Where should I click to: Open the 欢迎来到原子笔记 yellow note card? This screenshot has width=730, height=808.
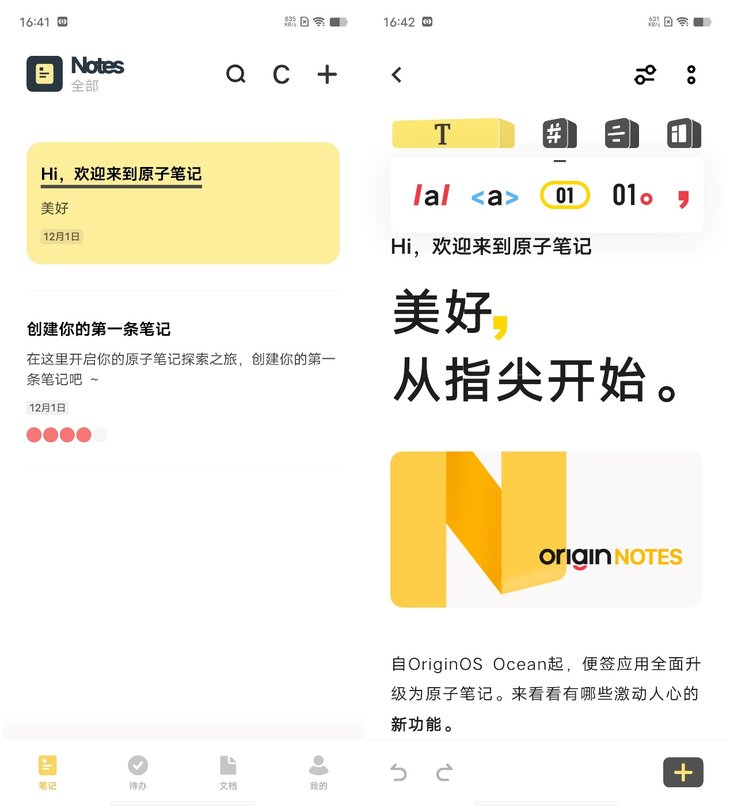point(183,203)
